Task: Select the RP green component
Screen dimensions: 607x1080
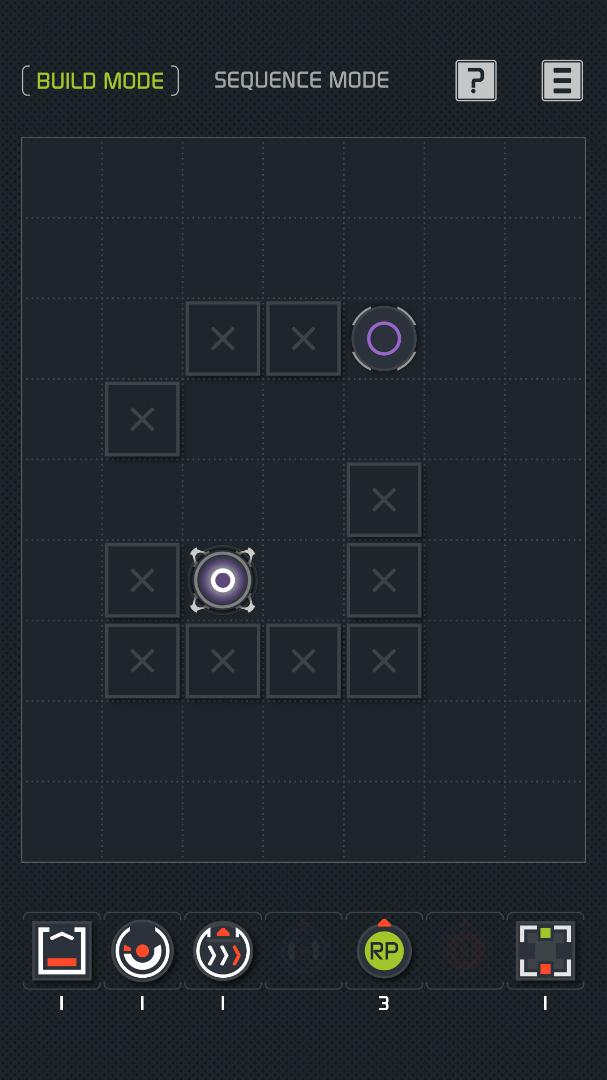Action: (x=384, y=950)
